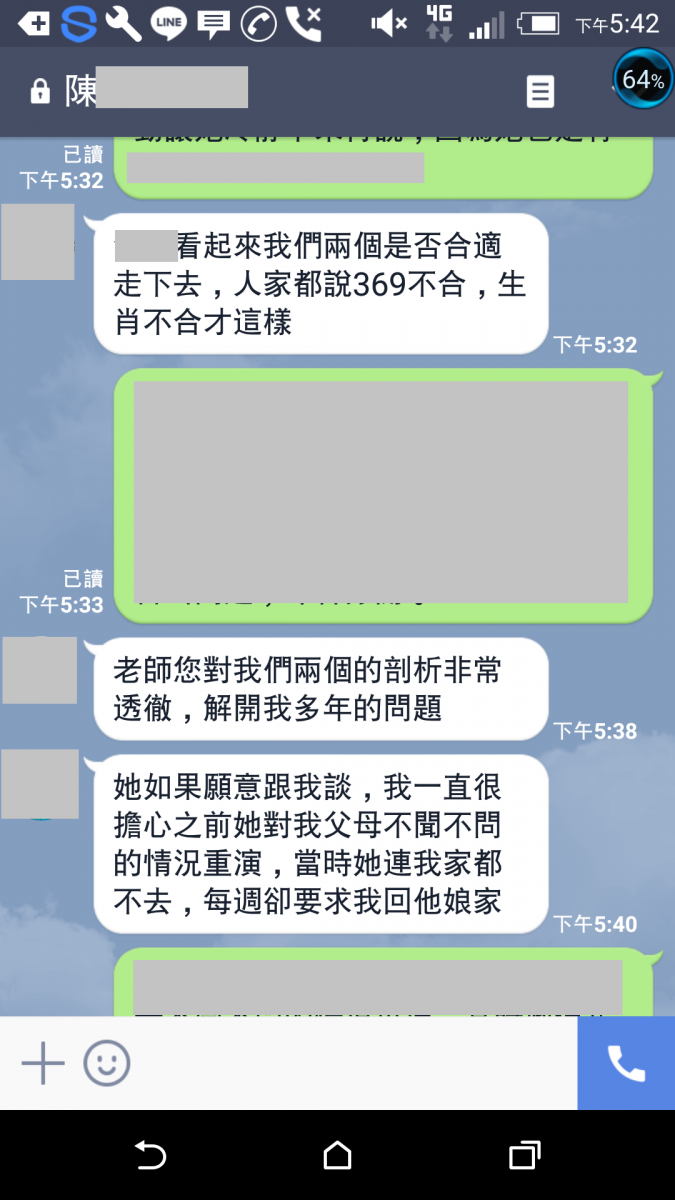This screenshot has height=1200, width=675.
Task: Tap avatar beside message mentioning 369不合
Action: pos(38,242)
